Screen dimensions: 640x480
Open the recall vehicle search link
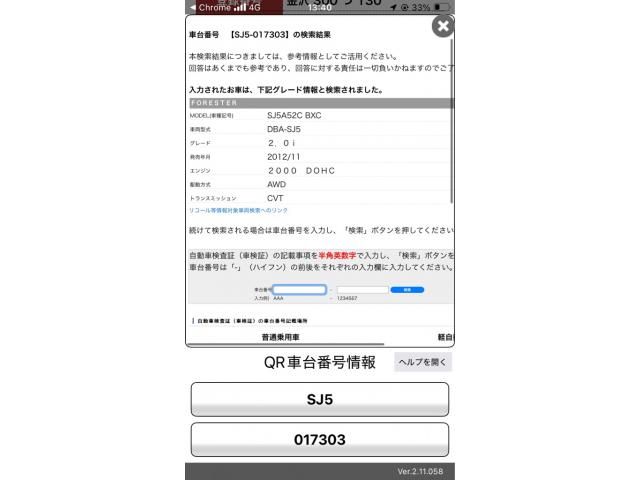click(238, 211)
